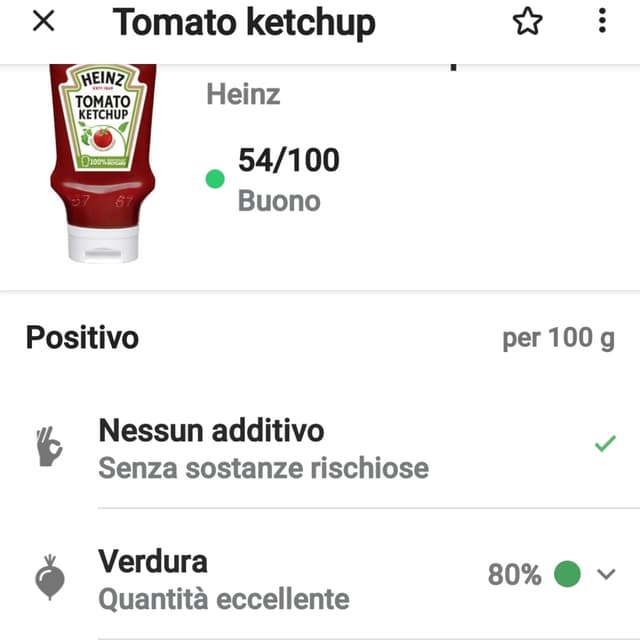The height and width of the screenshot is (640, 640).
Task: Open the overflow menu
Action: click(x=602, y=22)
